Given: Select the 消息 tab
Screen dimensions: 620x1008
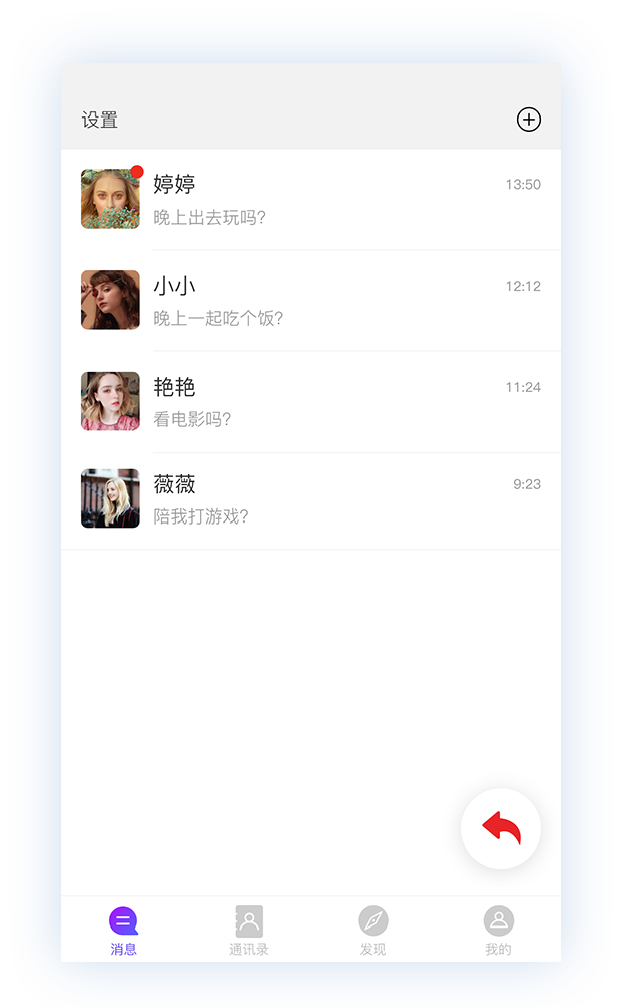Looking at the screenshot, I should coord(123,931).
